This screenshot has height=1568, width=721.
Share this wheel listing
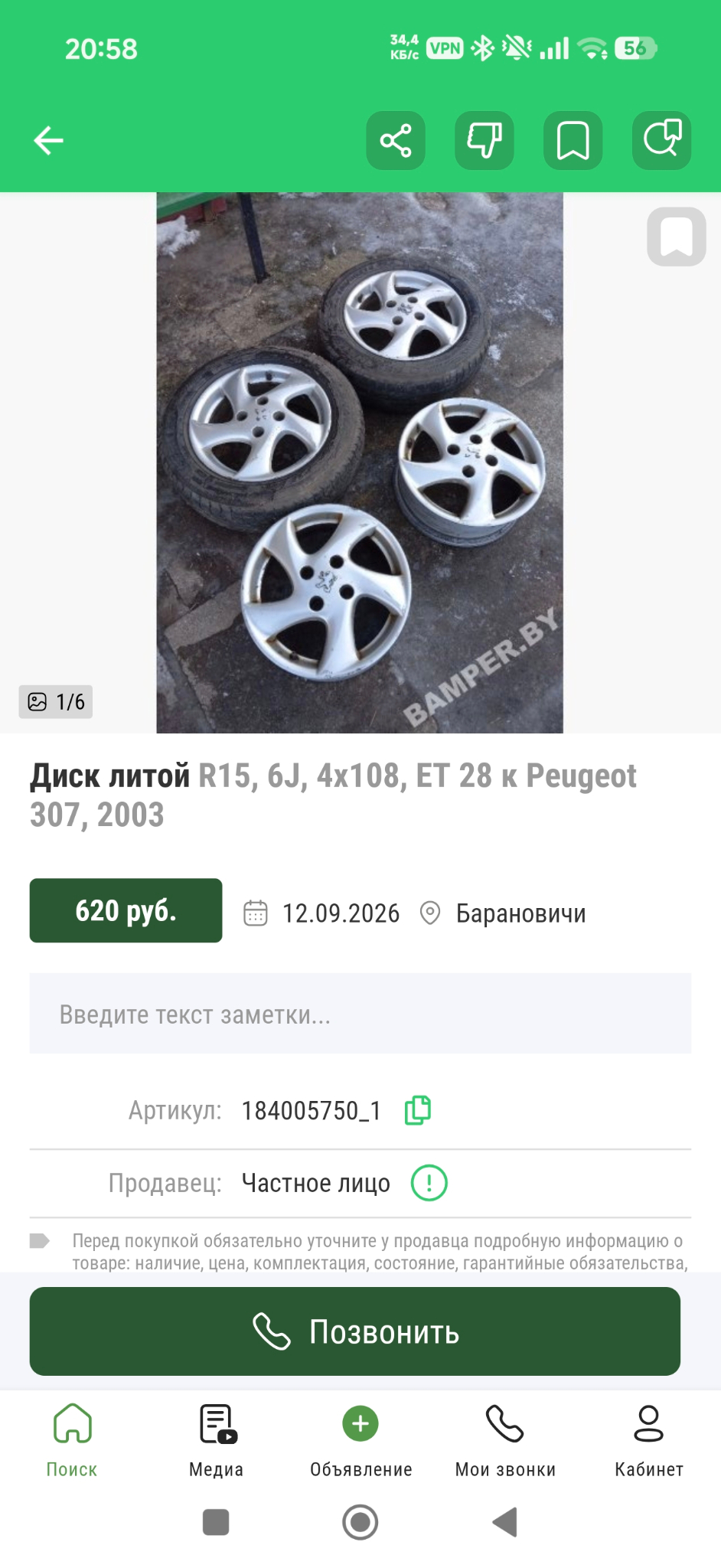tap(396, 141)
